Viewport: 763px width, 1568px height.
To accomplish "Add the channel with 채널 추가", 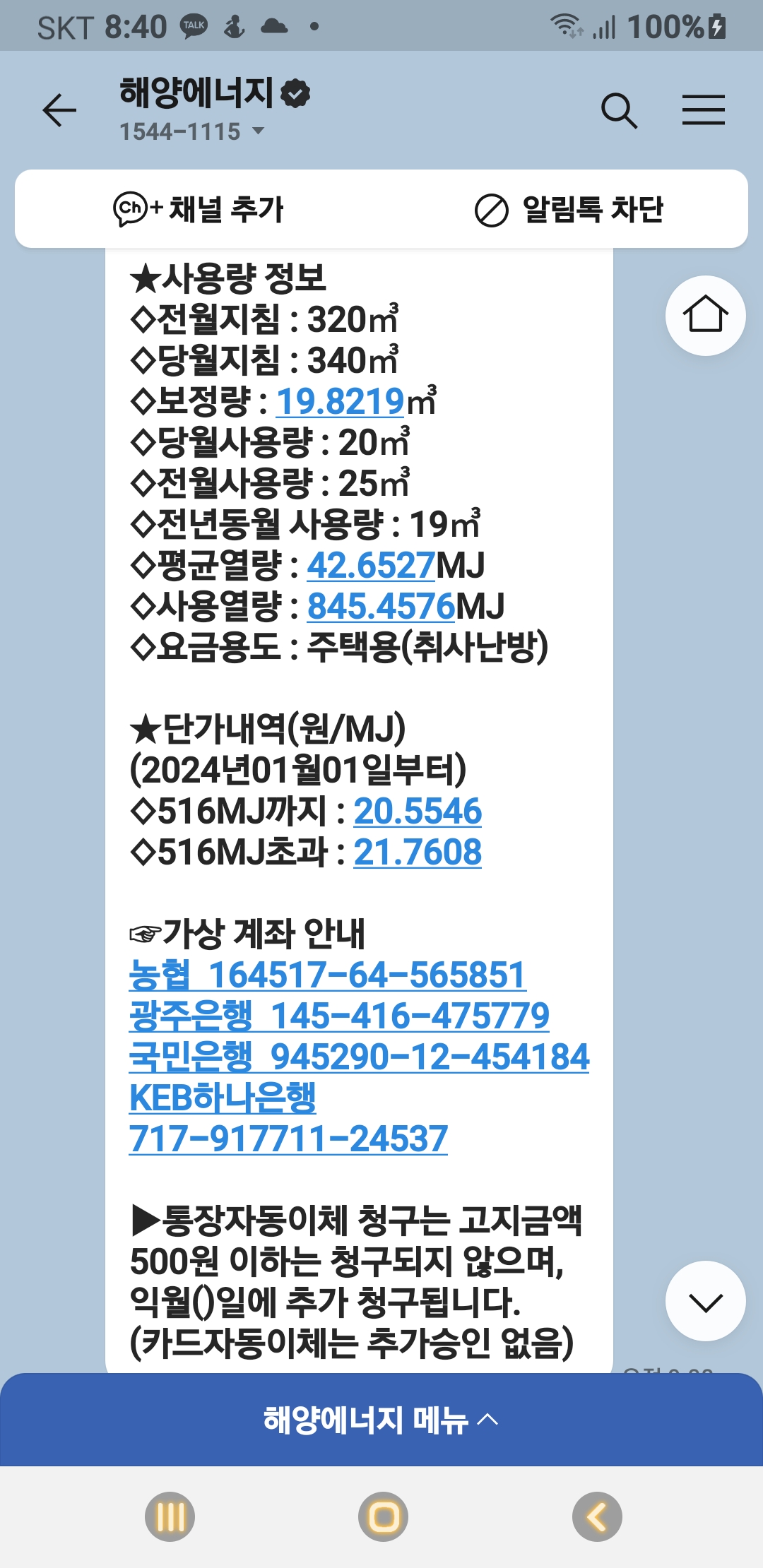I will point(199,209).
